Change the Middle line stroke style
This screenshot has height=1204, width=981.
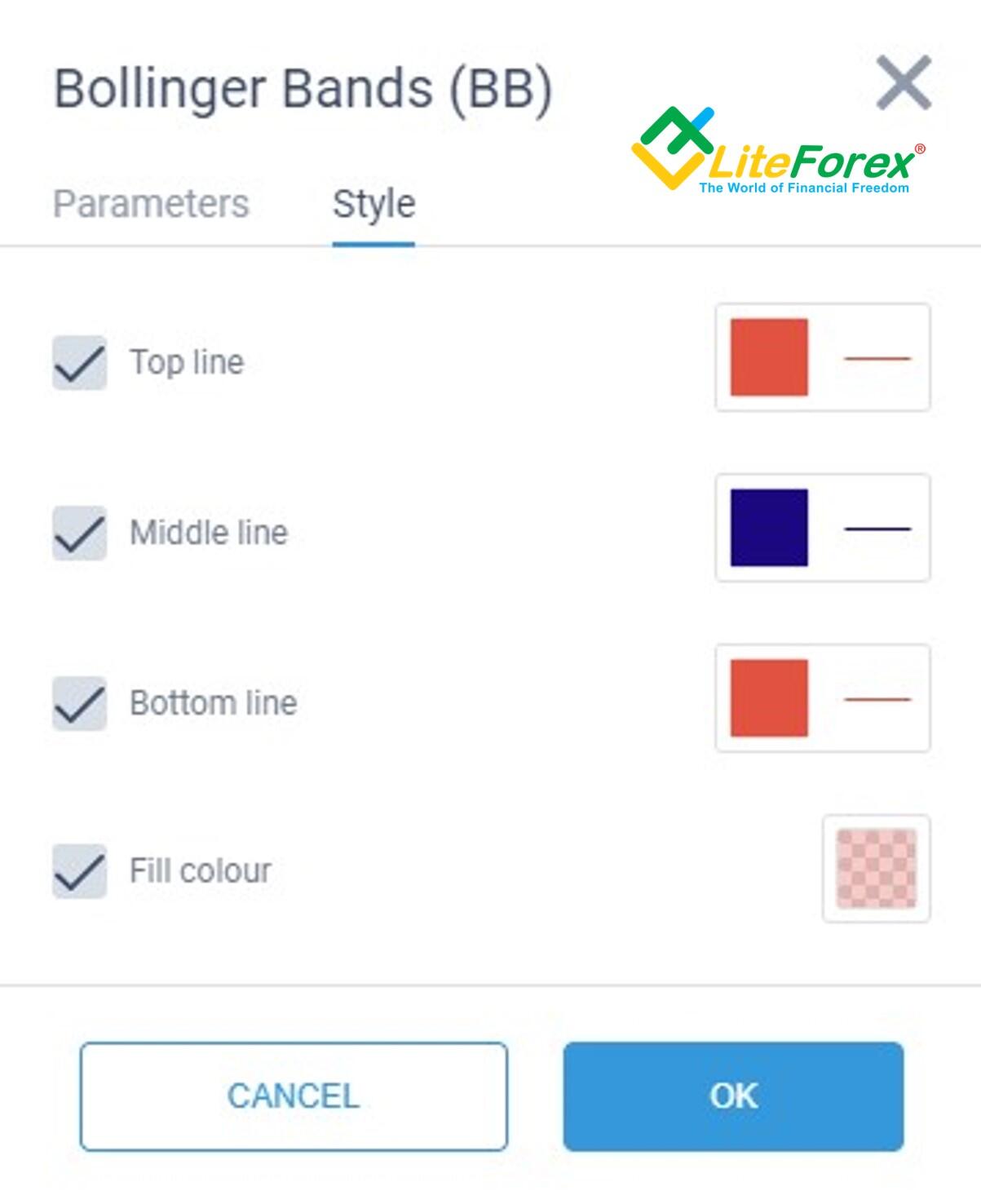click(877, 529)
